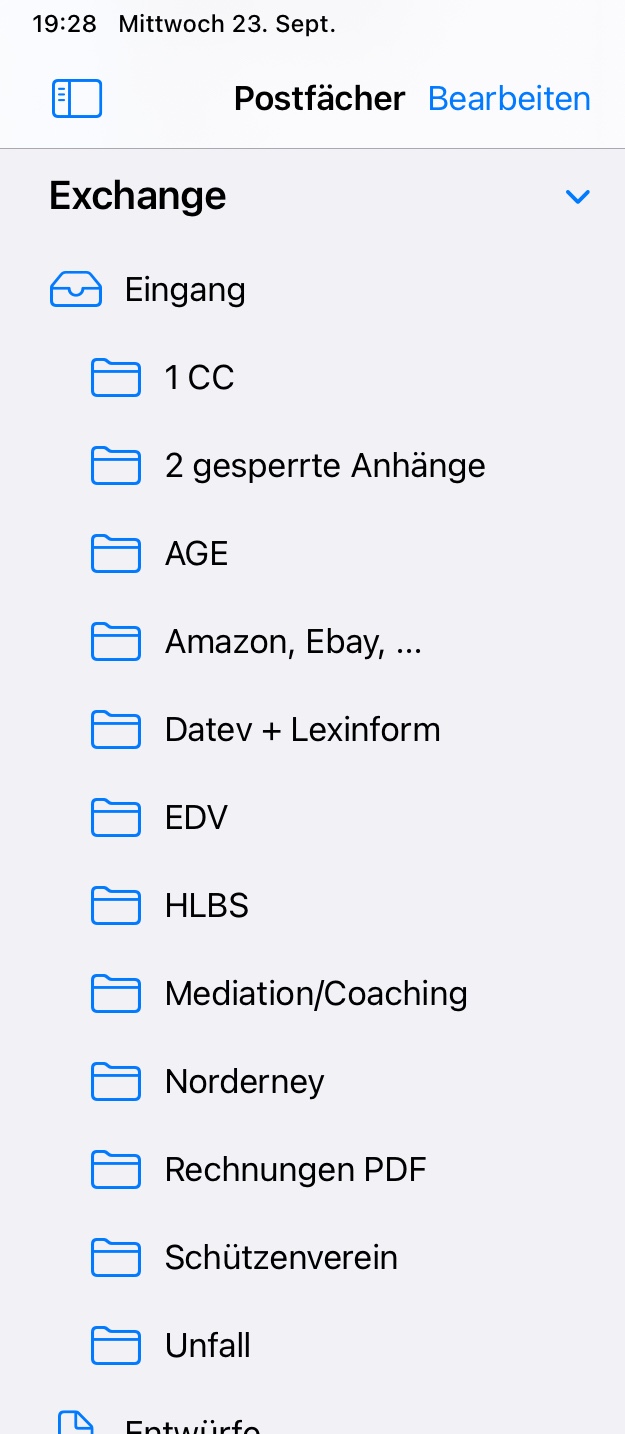Select the EDV folder
The height and width of the screenshot is (1434, 625).
tap(196, 818)
